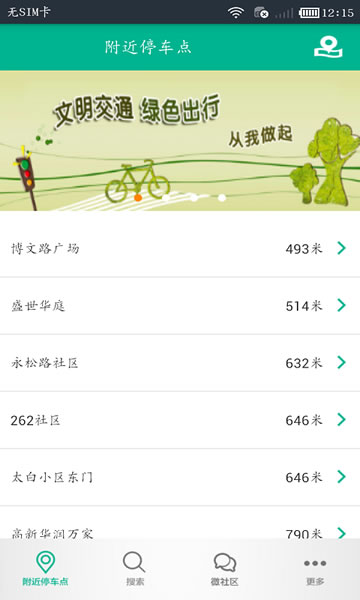Open 高新华润万家 parking spot
The height and width of the screenshot is (600, 360).
(180, 522)
